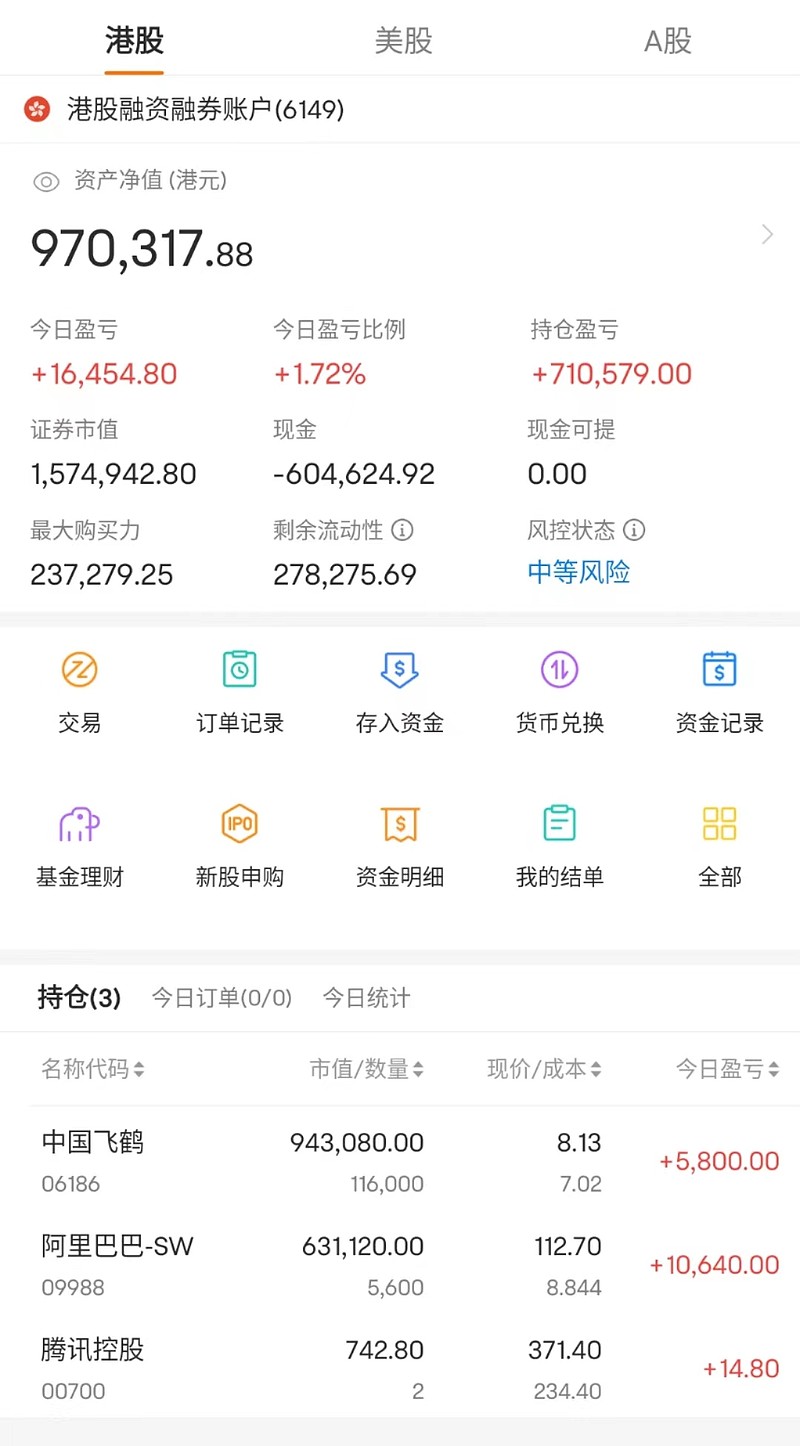Sort holdings by 今日盈亏
Viewport: 800px width, 1446px height.
click(727, 1069)
